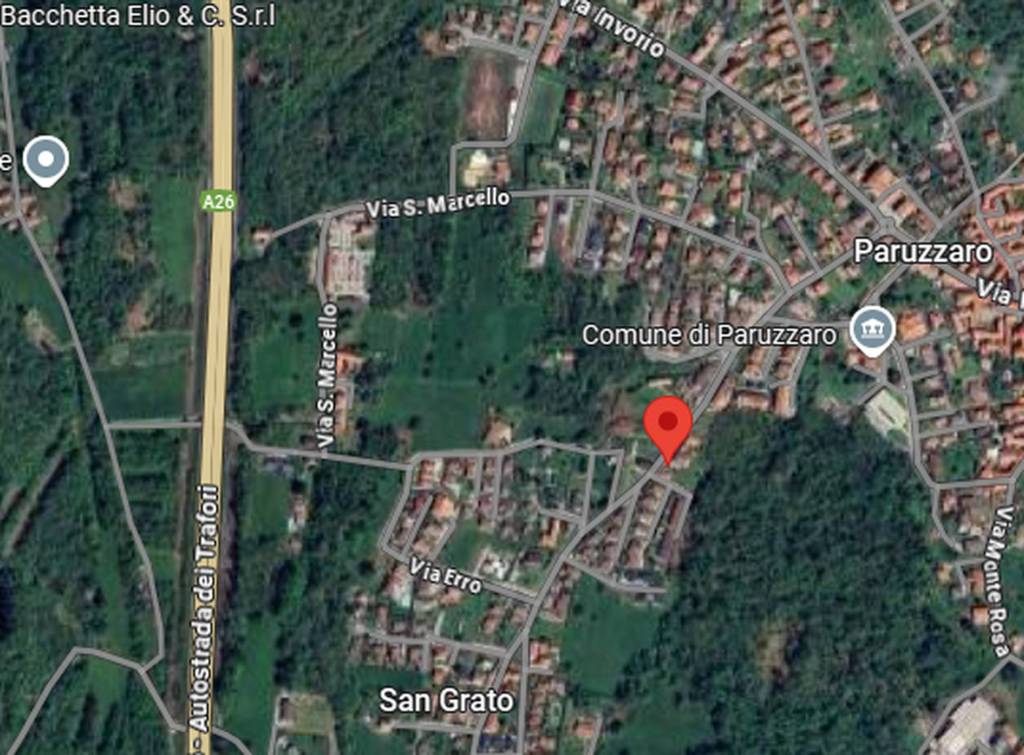This screenshot has height=755, width=1024.
Task: Open the Bacchetta Elio & C. S.r.l place label
Action: point(138,16)
